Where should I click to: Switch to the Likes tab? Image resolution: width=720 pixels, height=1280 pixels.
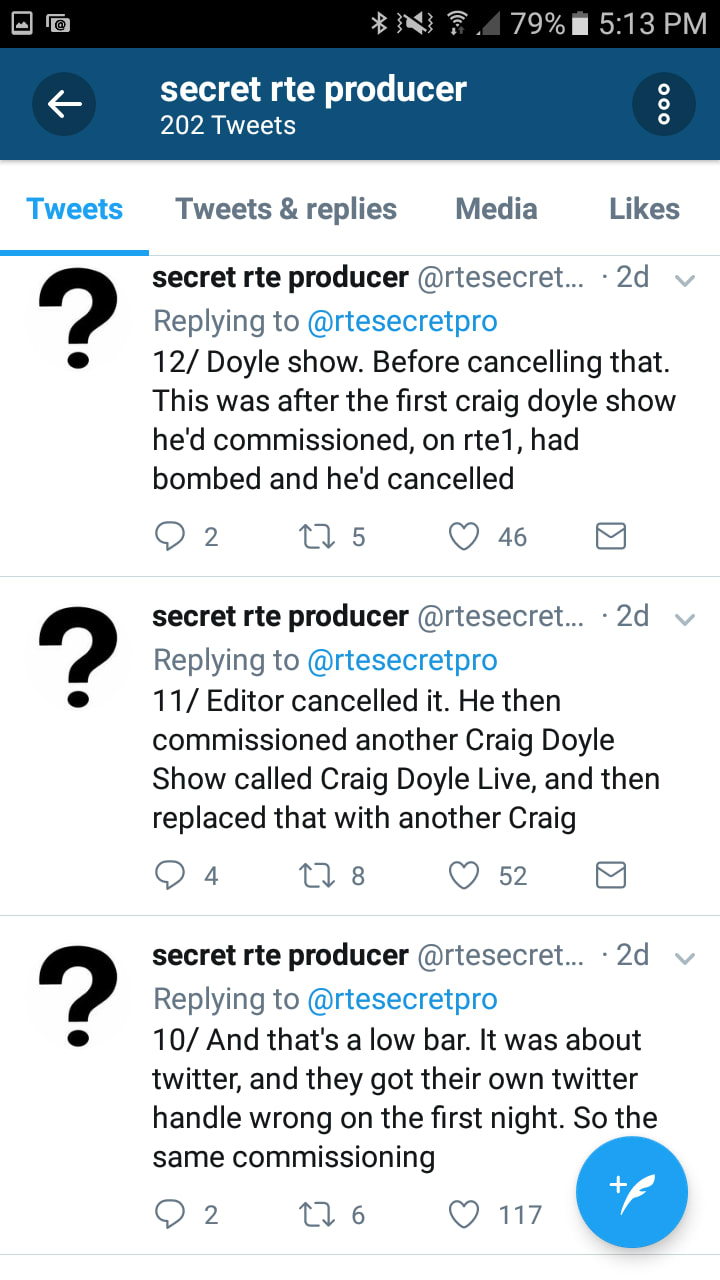tap(644, 209)
